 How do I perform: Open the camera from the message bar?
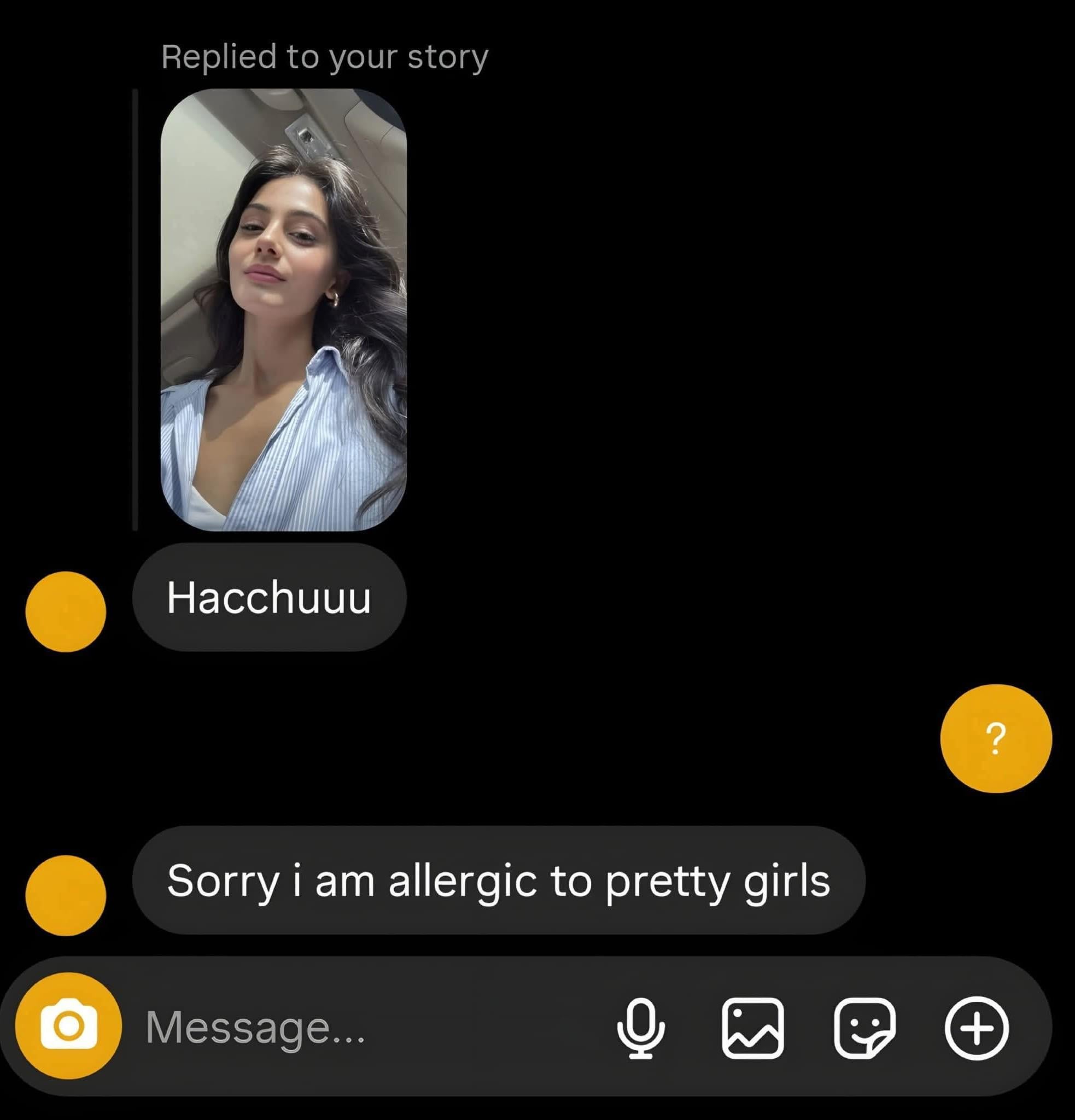68,1026
